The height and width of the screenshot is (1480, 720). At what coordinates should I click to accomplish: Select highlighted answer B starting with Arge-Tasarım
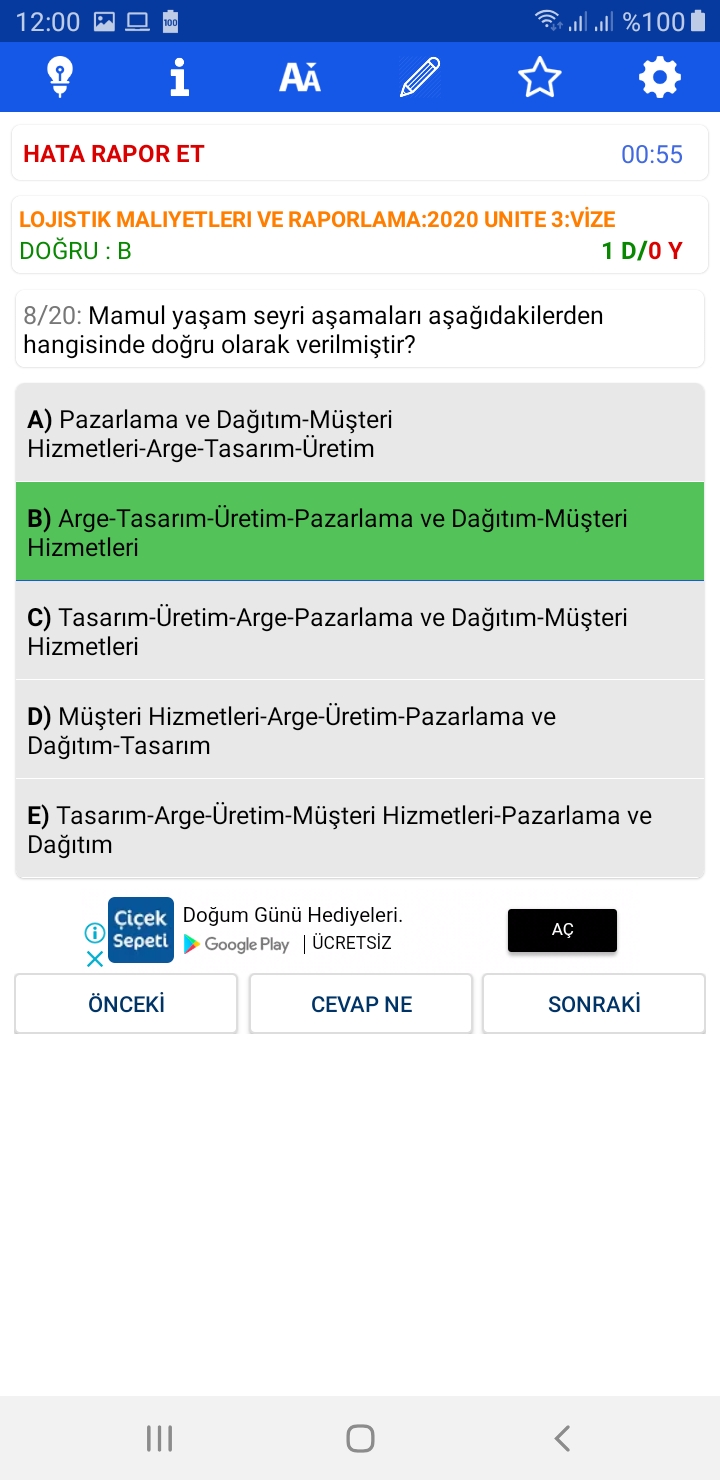(360, 532)
